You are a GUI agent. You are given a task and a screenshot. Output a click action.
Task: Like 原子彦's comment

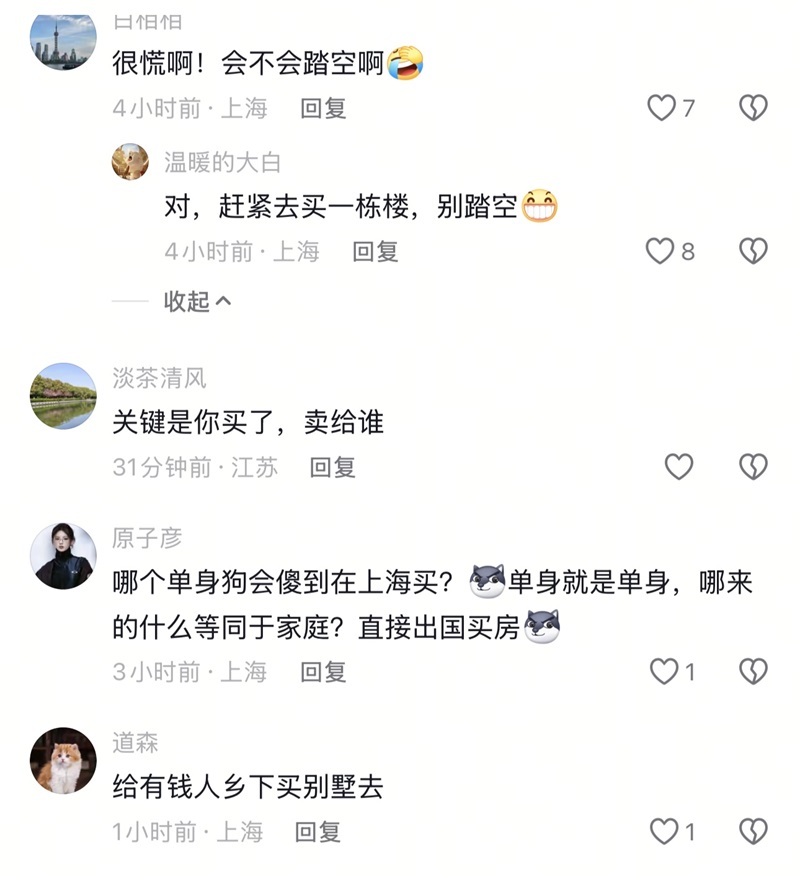point(664,671)
